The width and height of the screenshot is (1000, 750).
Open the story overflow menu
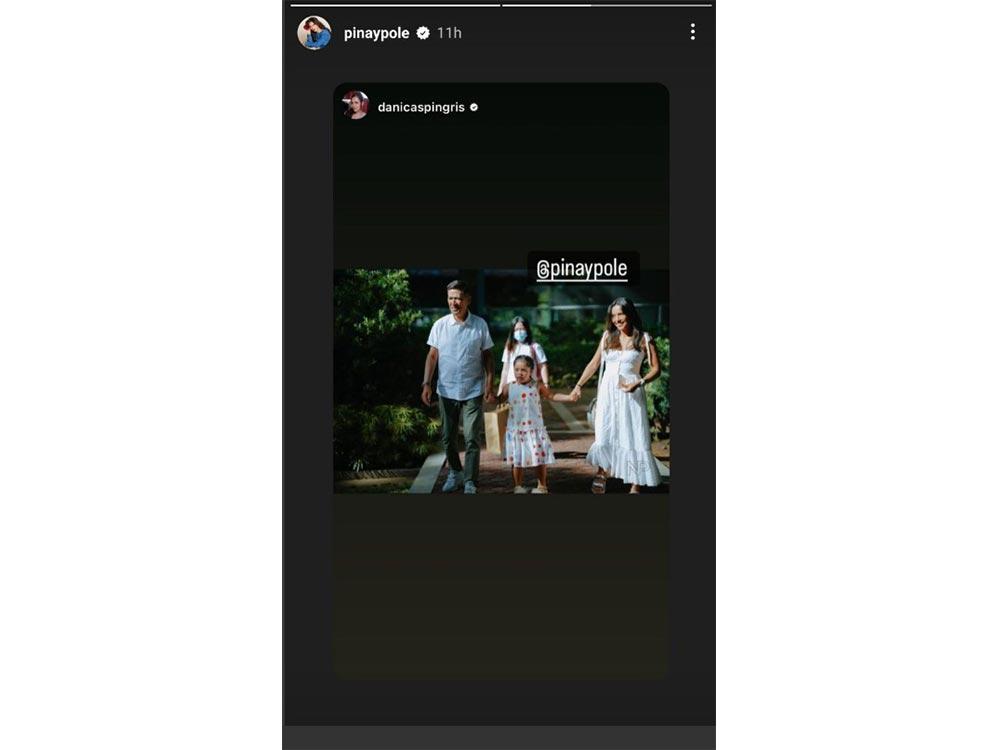(x=692, y=32)
